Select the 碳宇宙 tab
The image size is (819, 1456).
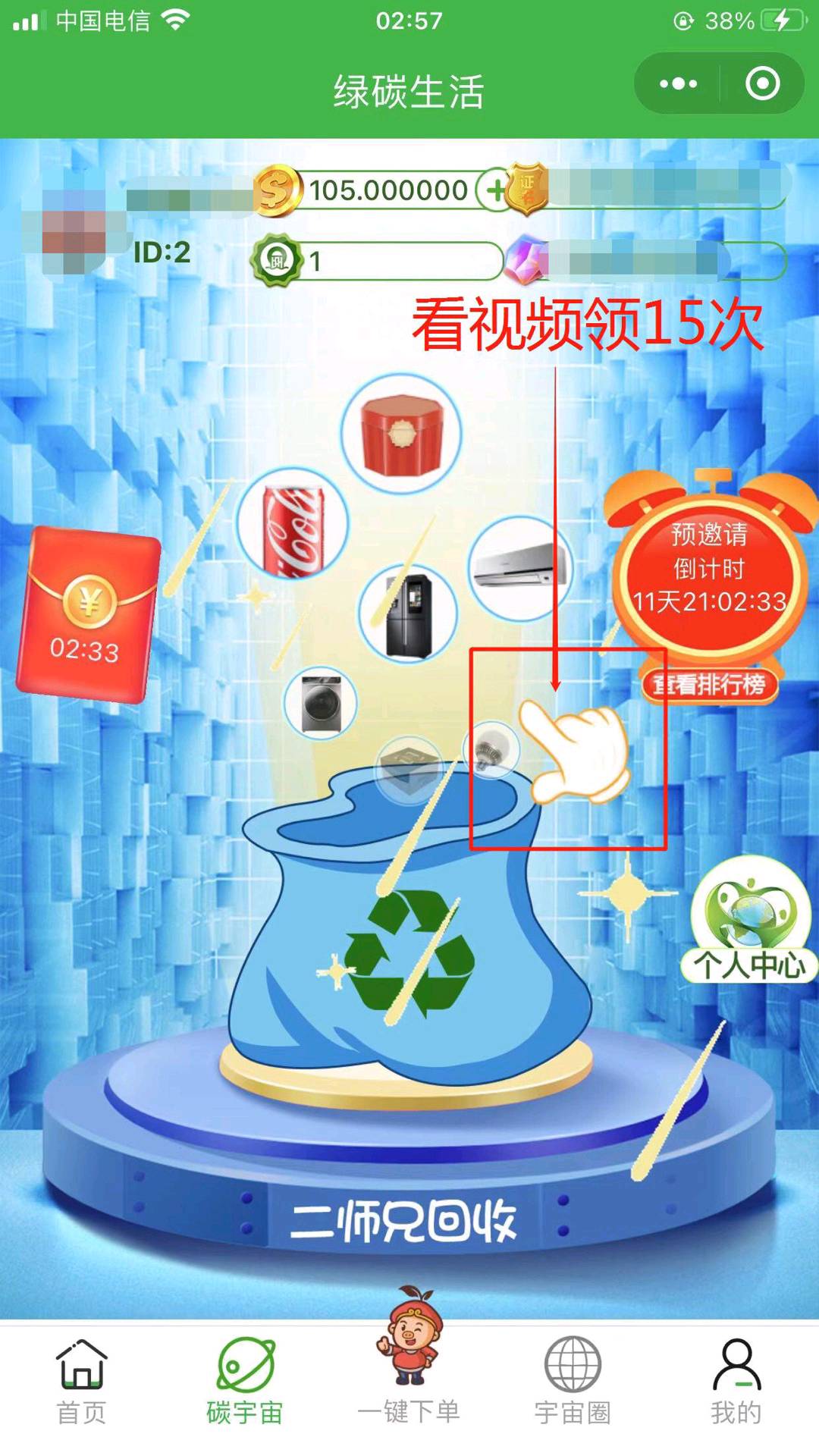[x=245, y=1382]
